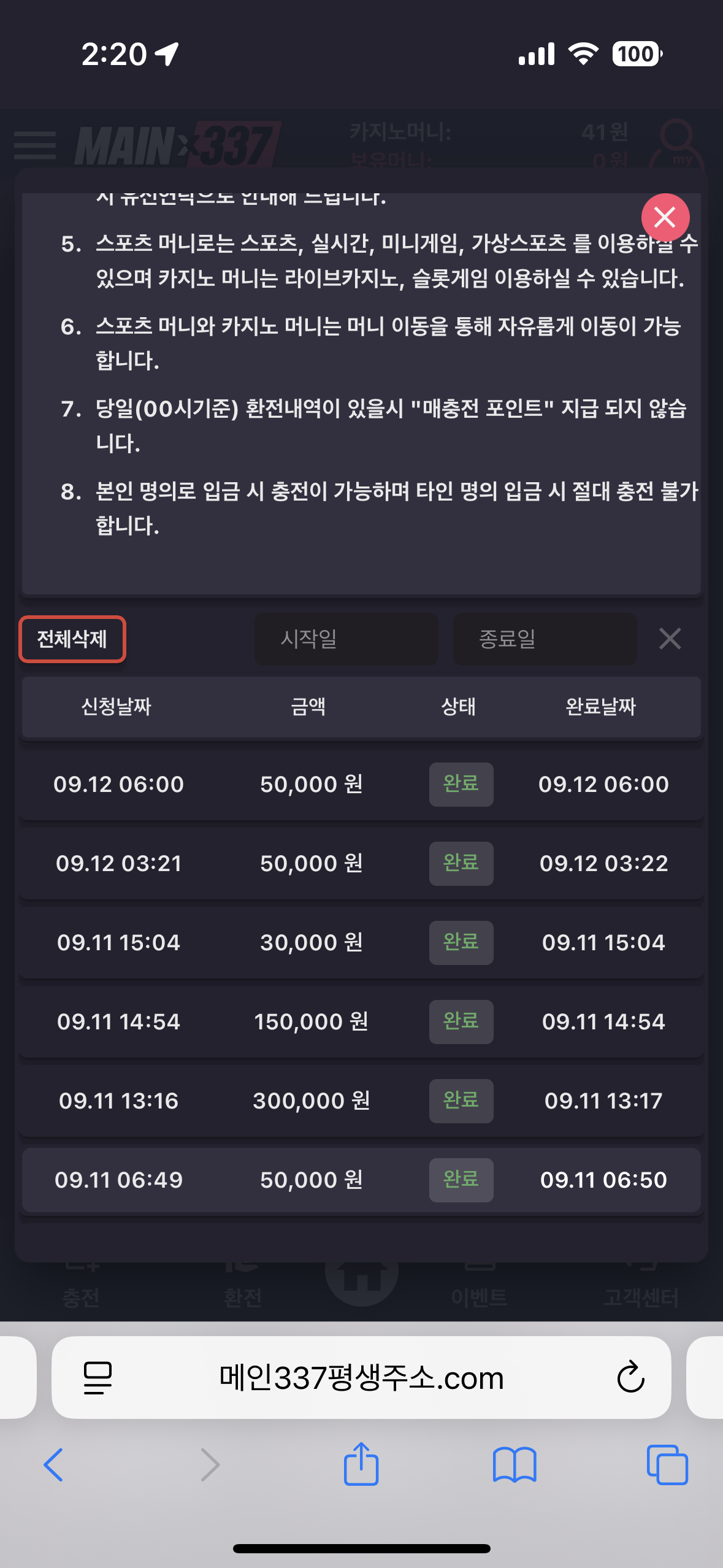
Task: Tap the 전체삭제 delete-all button
Action: tap(72, 639)
